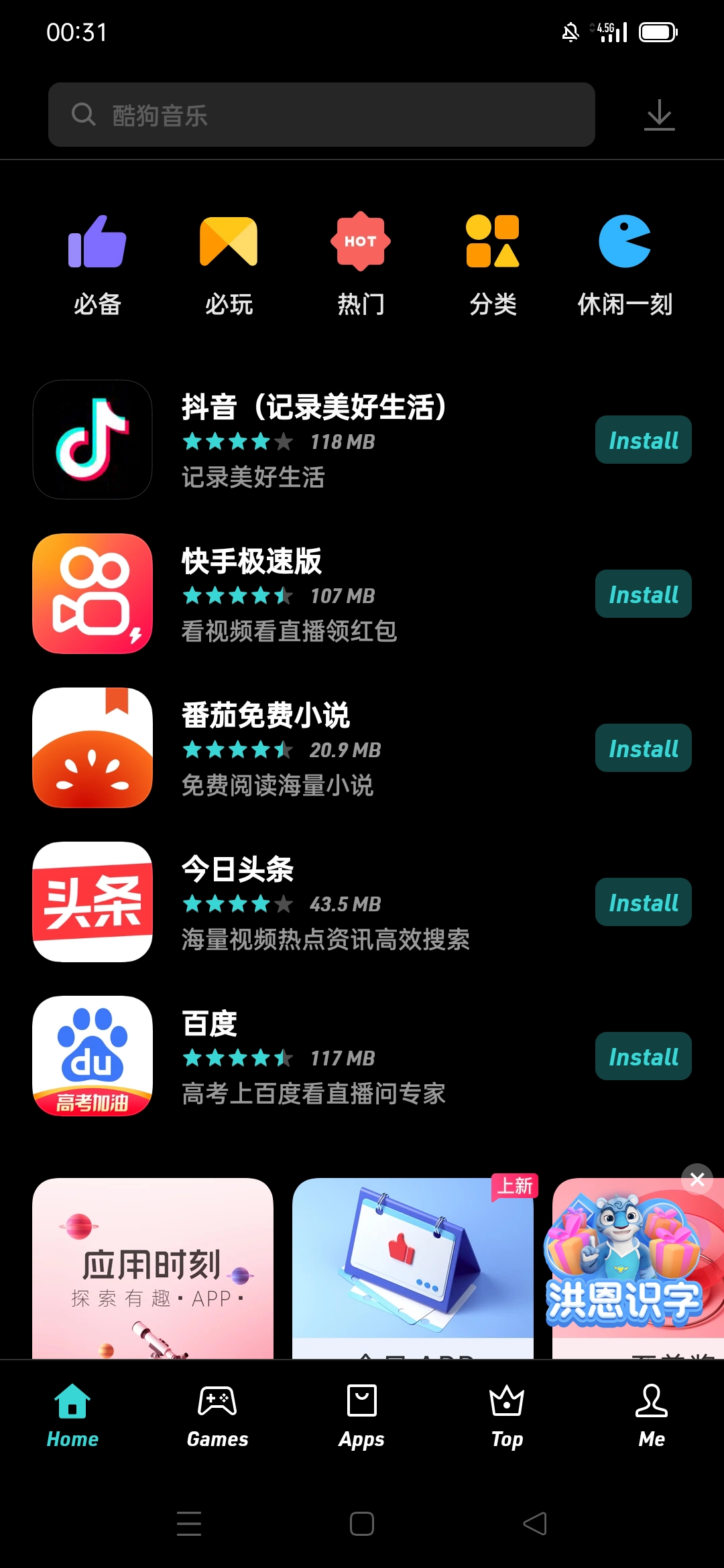Switch to the Games tab
724x1568 pixels.
click(217, 1417)
